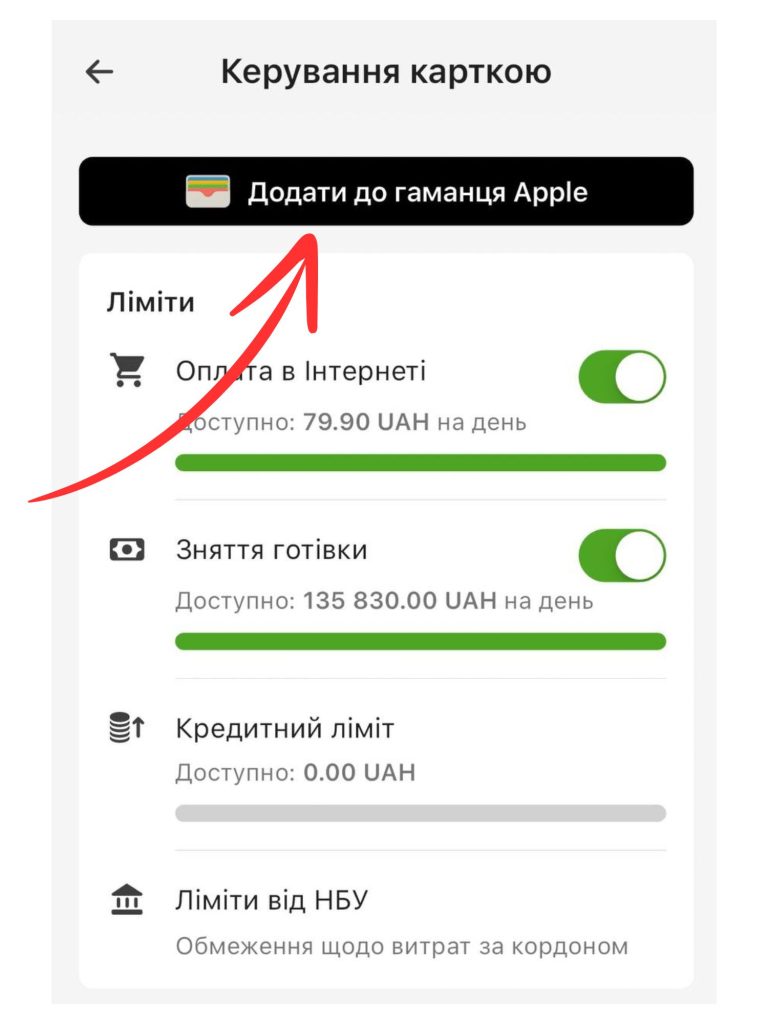
Task: Go back using the top-left arrow
Action: coord(99,72)
